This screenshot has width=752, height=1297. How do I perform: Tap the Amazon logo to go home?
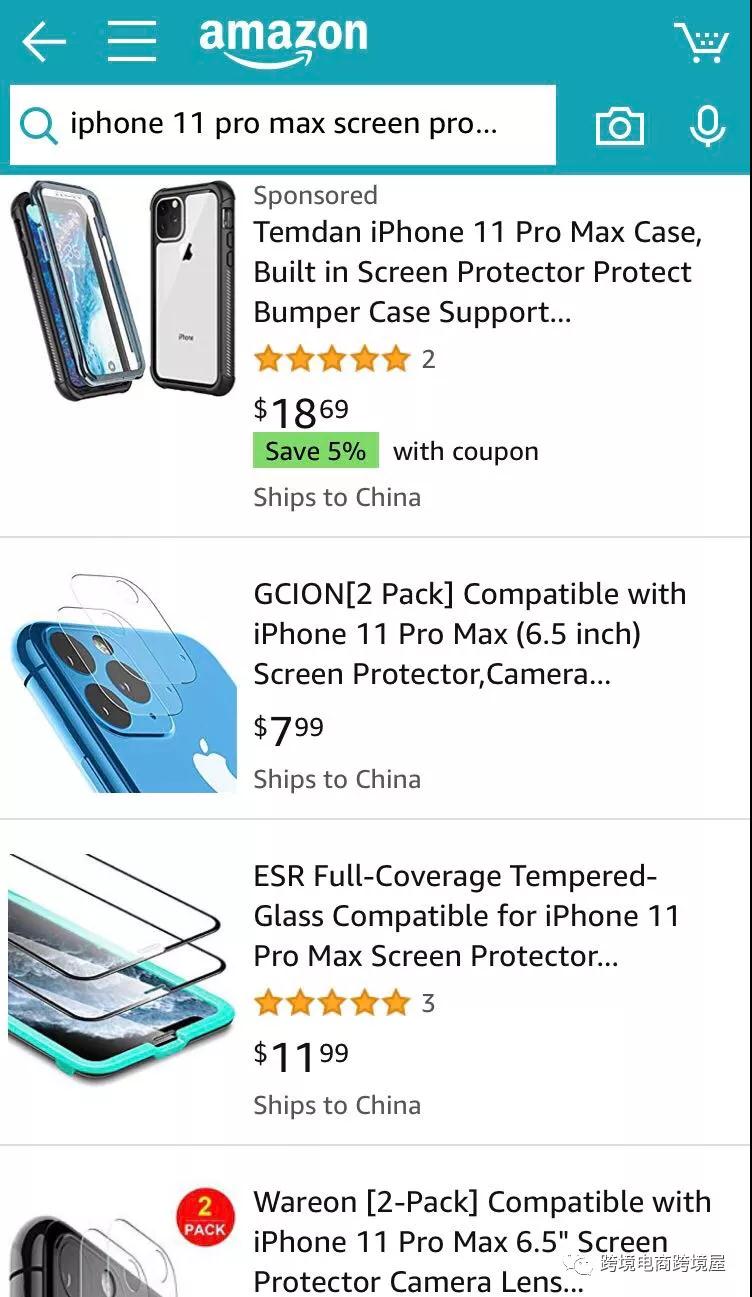tap(283, 40)
